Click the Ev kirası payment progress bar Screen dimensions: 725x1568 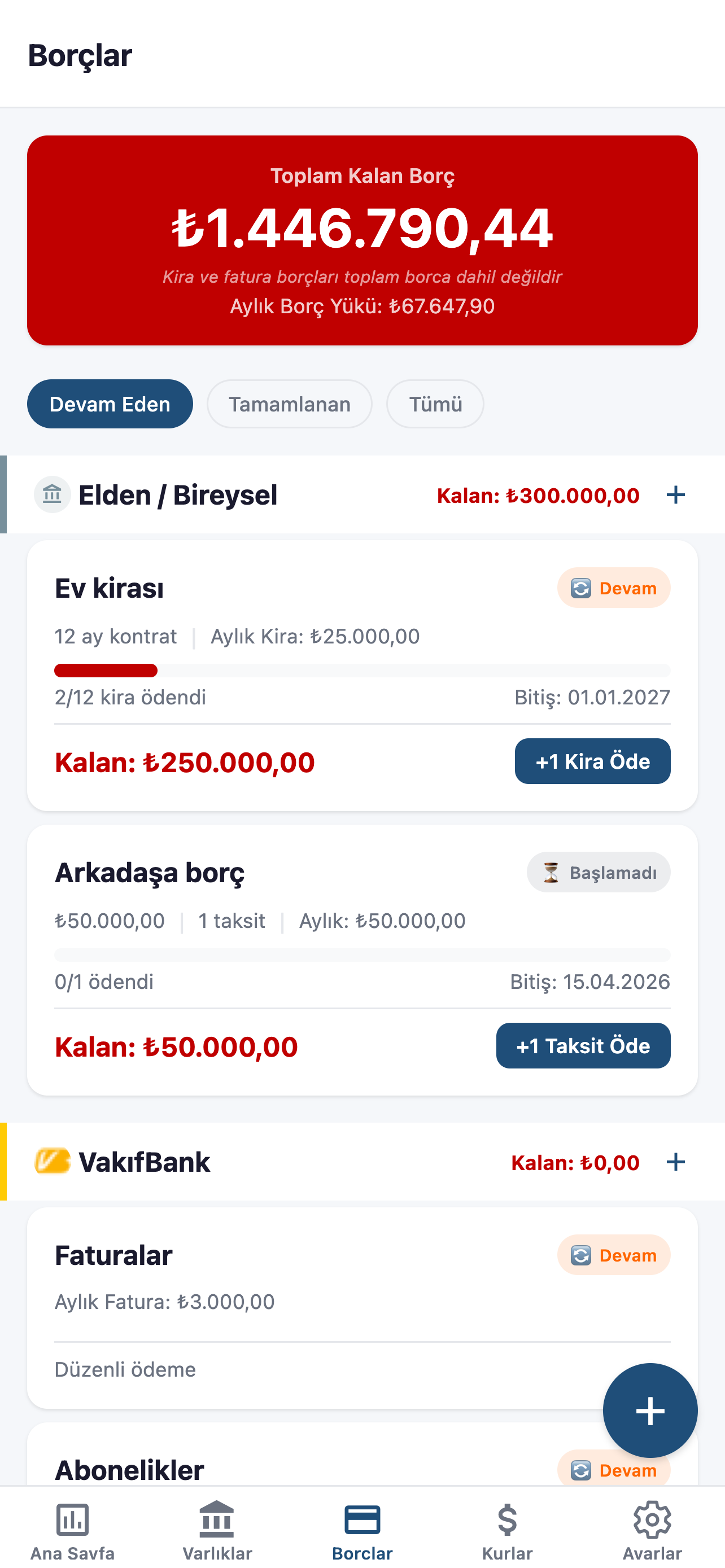coord(361,670)
